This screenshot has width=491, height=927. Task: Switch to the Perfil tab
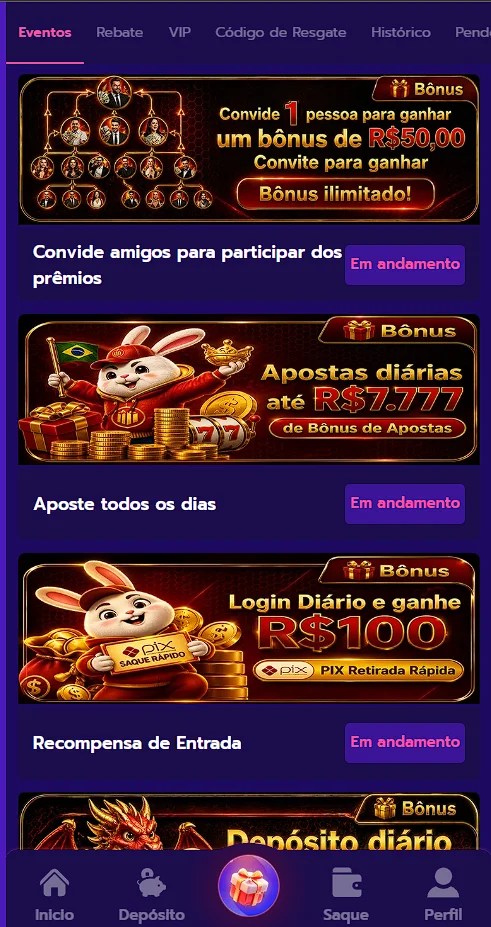pos(443,893)
